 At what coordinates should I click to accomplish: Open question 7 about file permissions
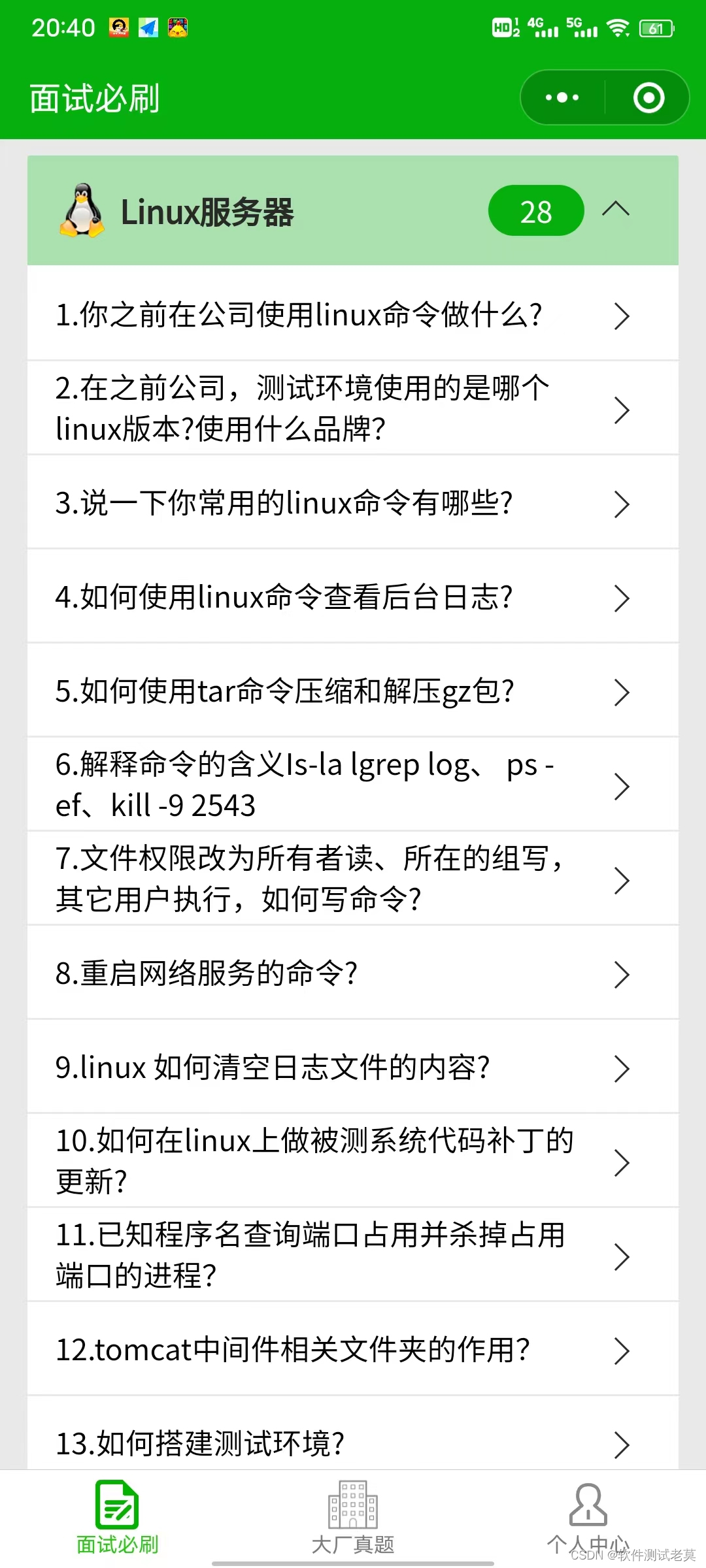click(353, 879)
